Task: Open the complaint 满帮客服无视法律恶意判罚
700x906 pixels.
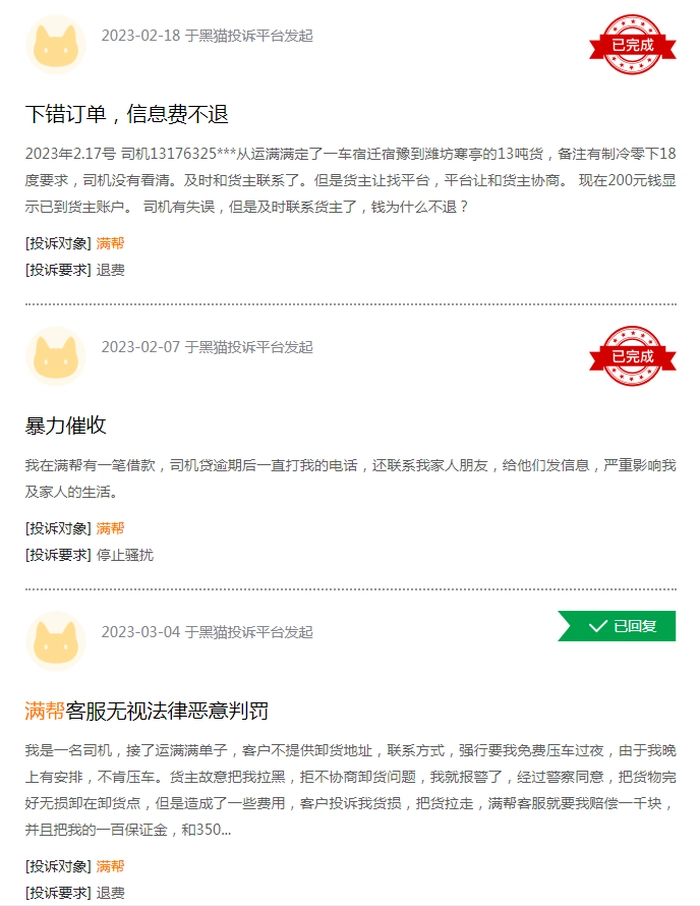Action: [x=146, y=711]
